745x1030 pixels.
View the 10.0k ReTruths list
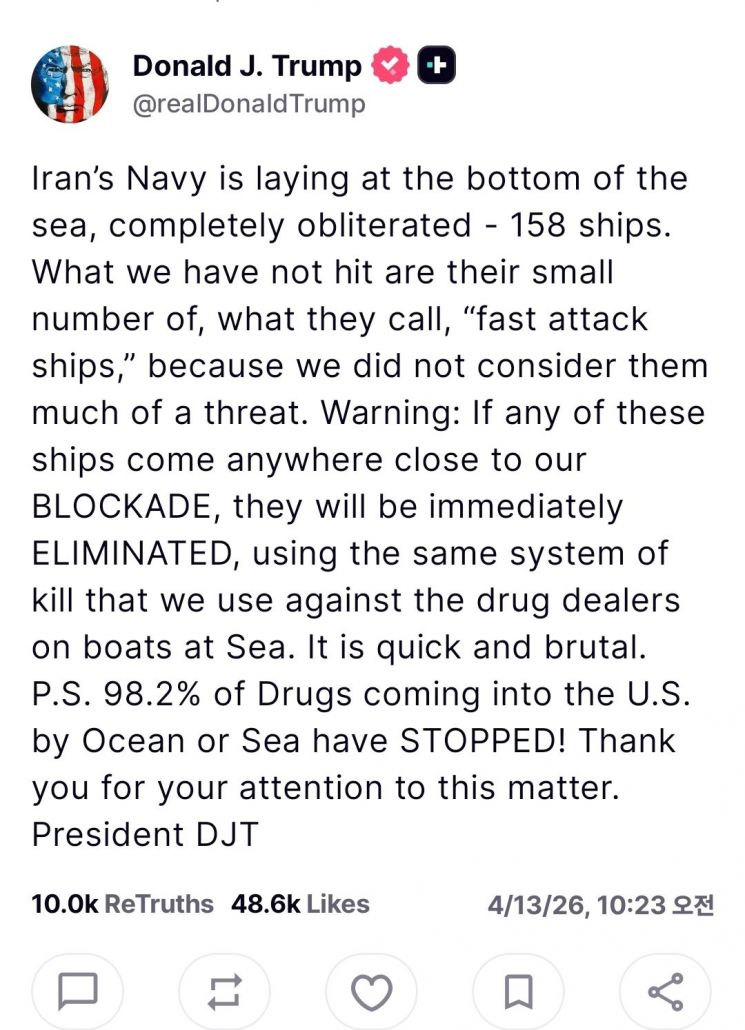coord(122,904)
